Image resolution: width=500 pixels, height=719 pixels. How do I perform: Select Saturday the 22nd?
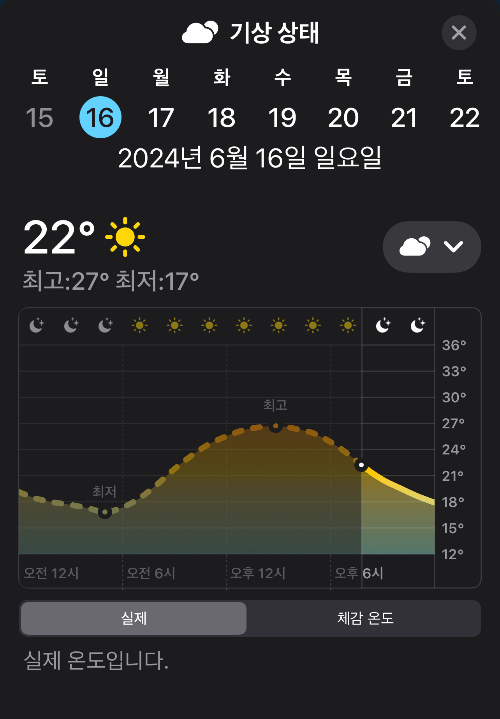[465, 117]
